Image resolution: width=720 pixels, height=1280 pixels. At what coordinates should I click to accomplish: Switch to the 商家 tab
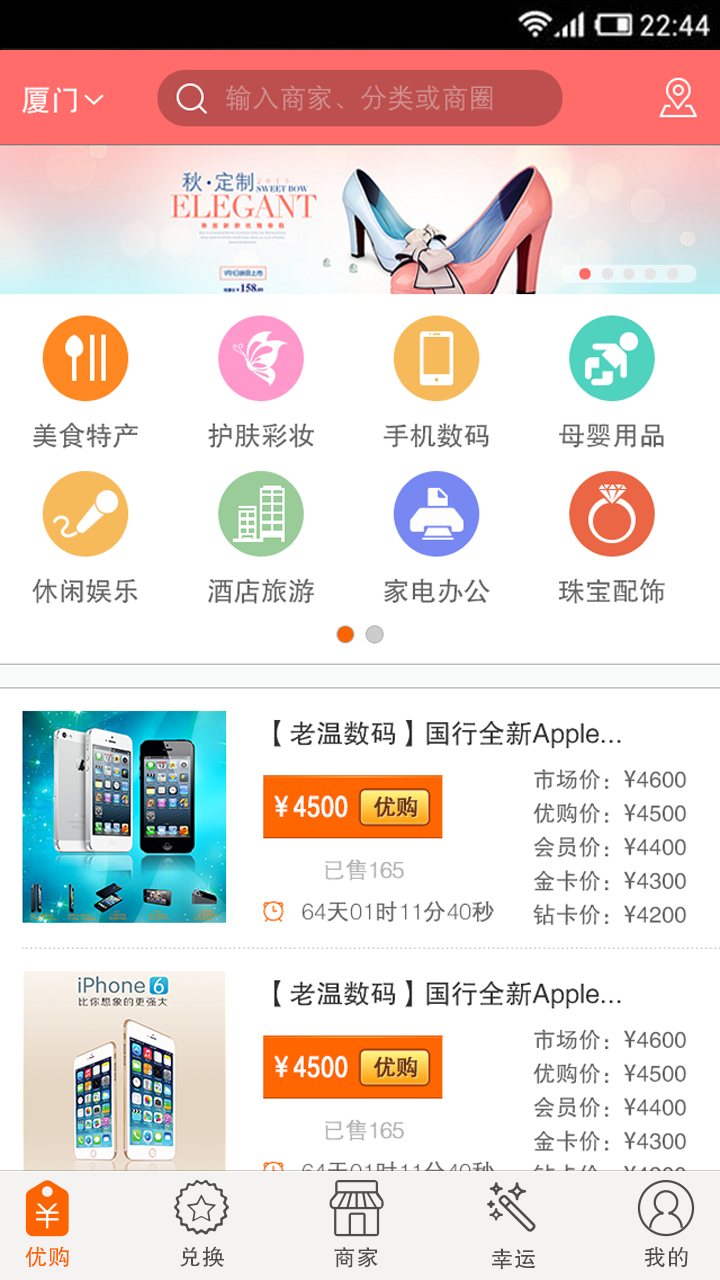[x=356, y=1226]
